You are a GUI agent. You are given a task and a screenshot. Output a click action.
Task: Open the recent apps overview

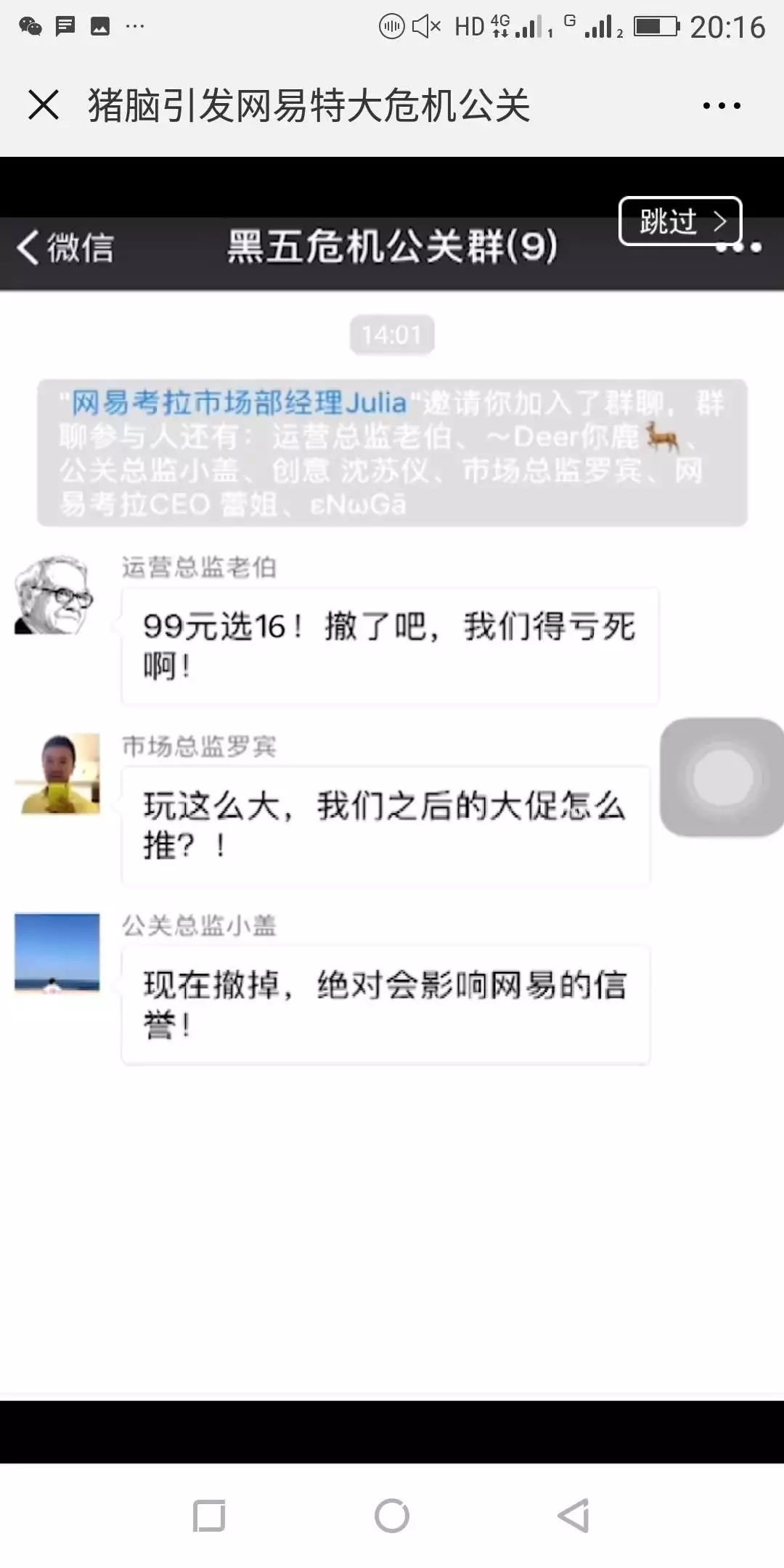(209, 1516)
